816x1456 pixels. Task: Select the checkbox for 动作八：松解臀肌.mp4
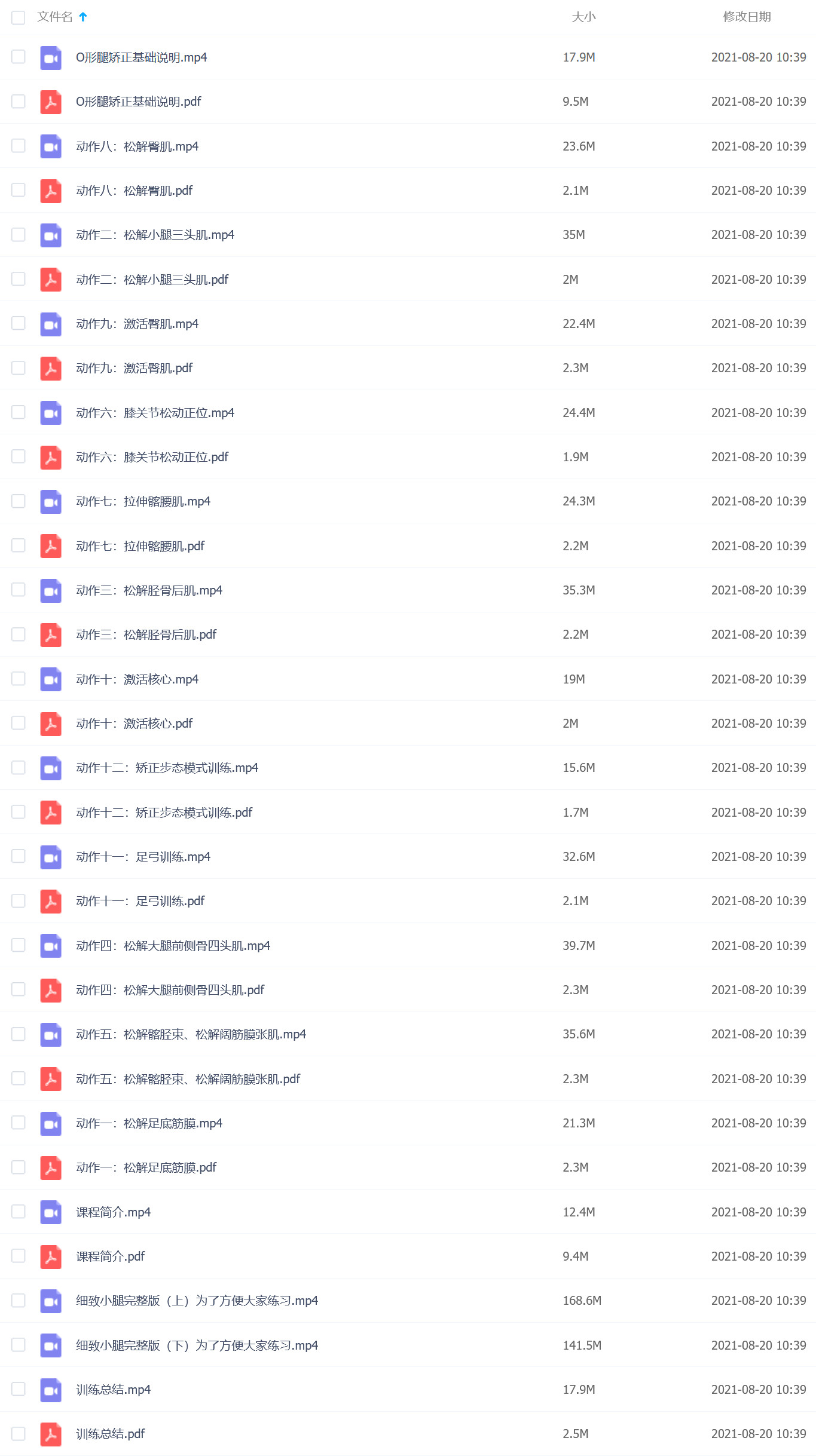(19, 146)
